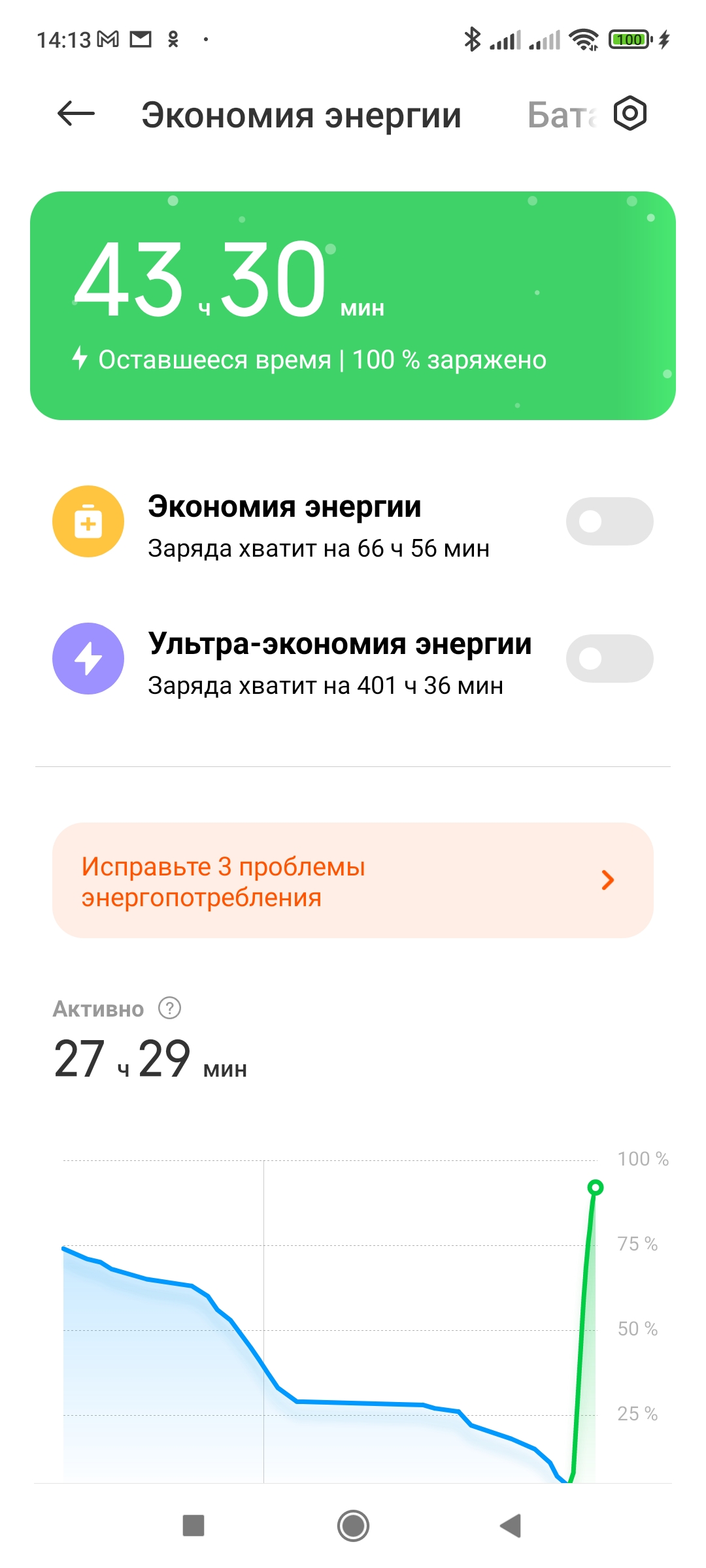Open recent apps with square button
This screenshot has width=706, height=1568.
(x=193, y=1526)
